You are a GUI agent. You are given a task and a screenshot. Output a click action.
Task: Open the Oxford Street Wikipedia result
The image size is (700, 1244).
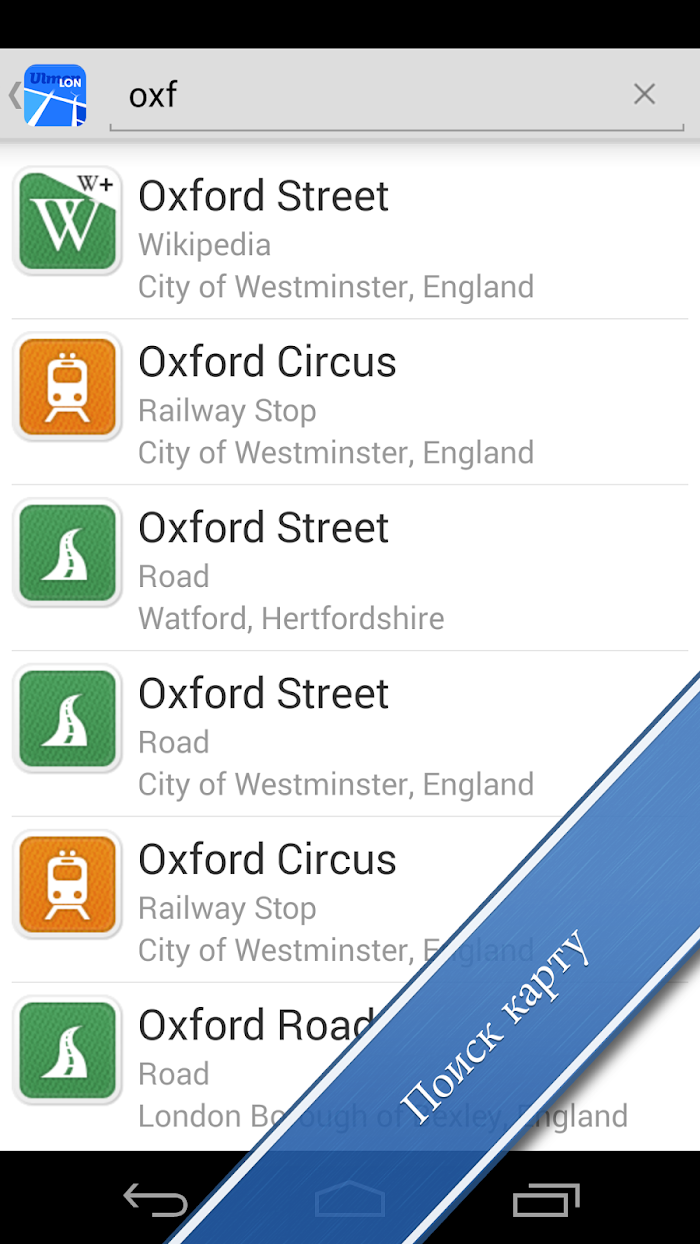(350, 237)
